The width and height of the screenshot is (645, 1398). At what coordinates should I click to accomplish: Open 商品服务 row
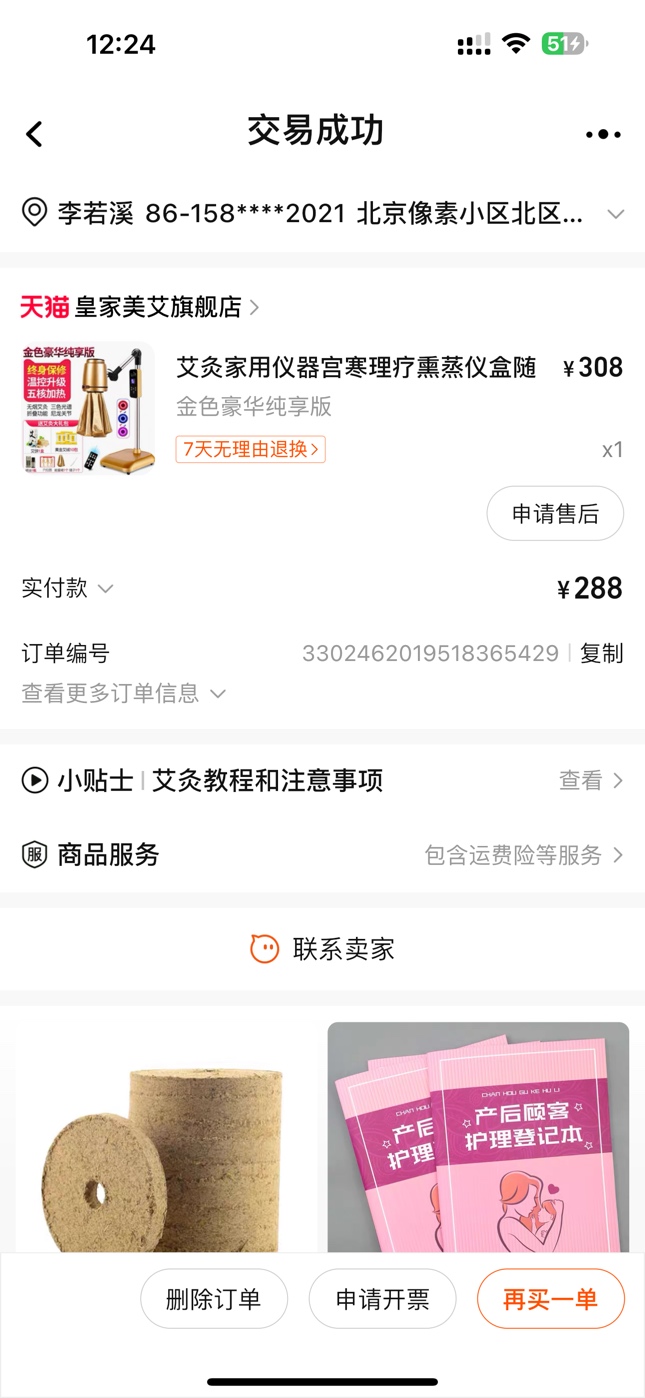pos(320,855)
